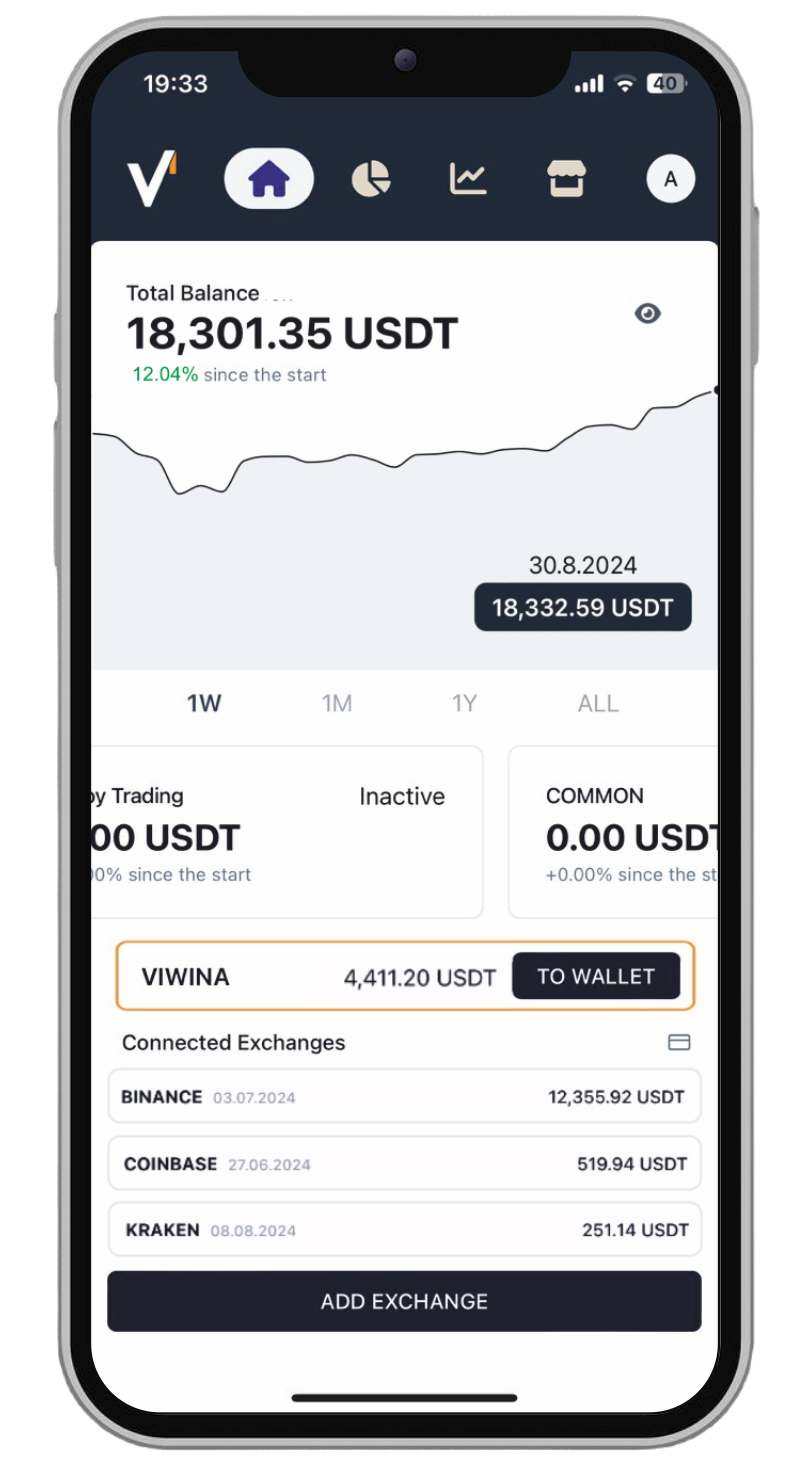Open the portfolio pie chart tab
Image resolution: width=798 pixels, height=1482 pixels.
pyautogui.click(x=370, y=179)
